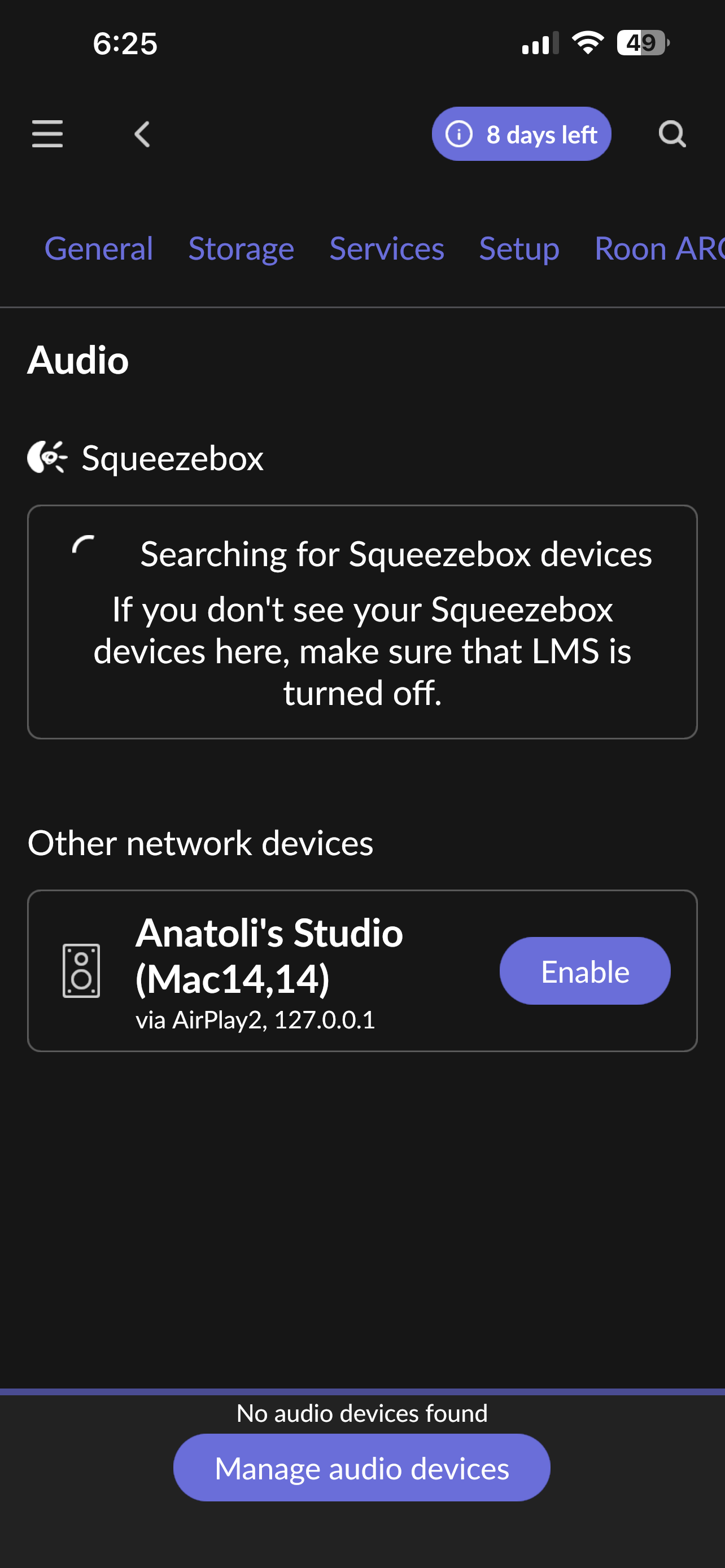Open search via the magnifier icon
This screenshot has height=1568, width=725.
point(672,134)
